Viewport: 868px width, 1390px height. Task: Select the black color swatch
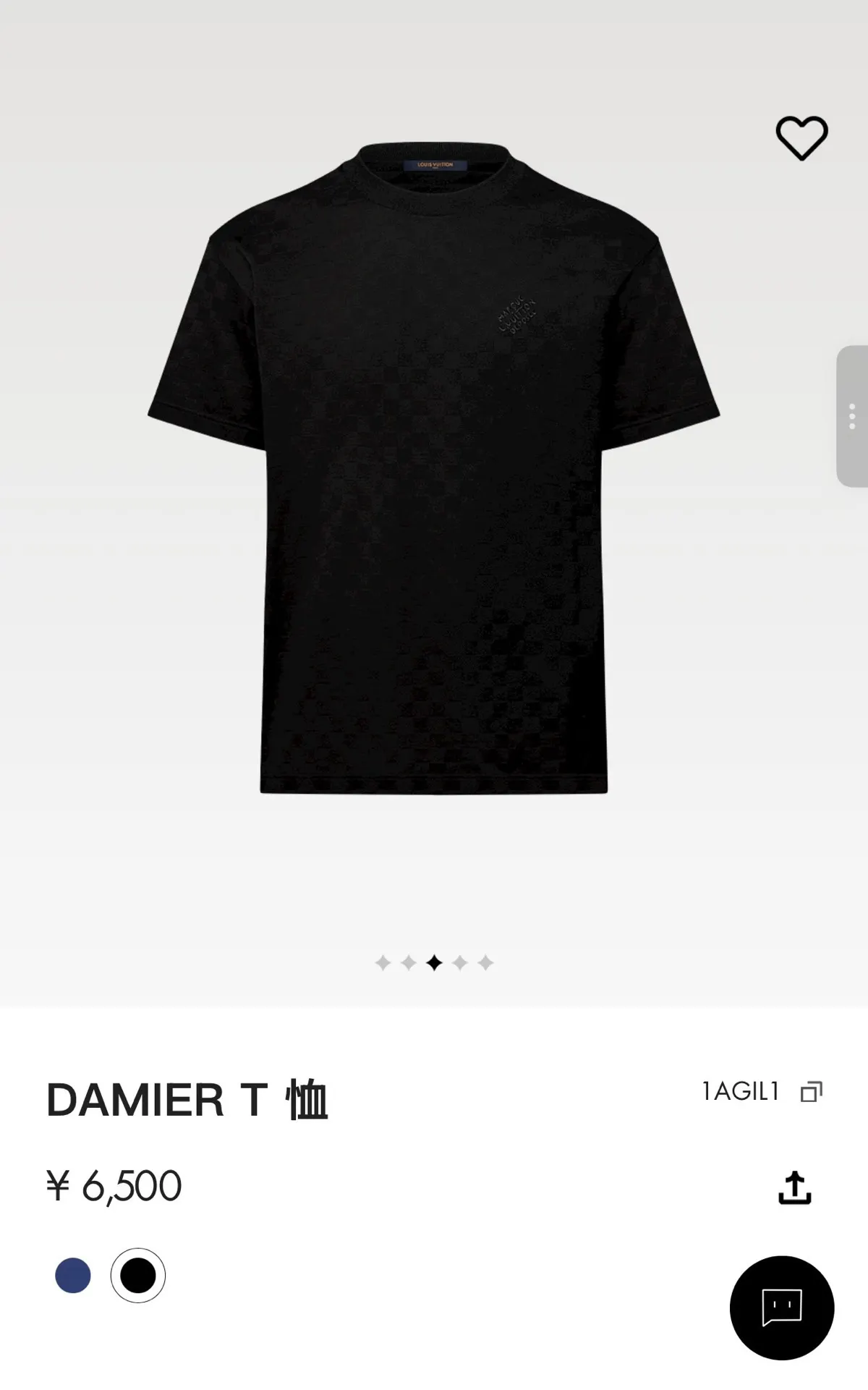point(138,1275)
